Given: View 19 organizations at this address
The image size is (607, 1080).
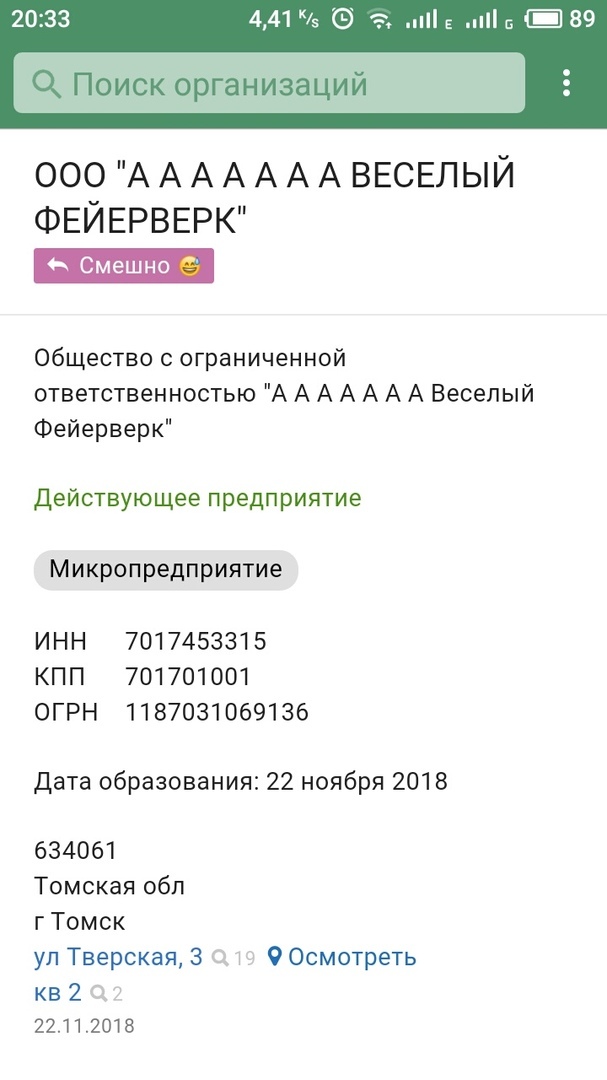Looking at the screenshot, I should click(x=234, y=958).
